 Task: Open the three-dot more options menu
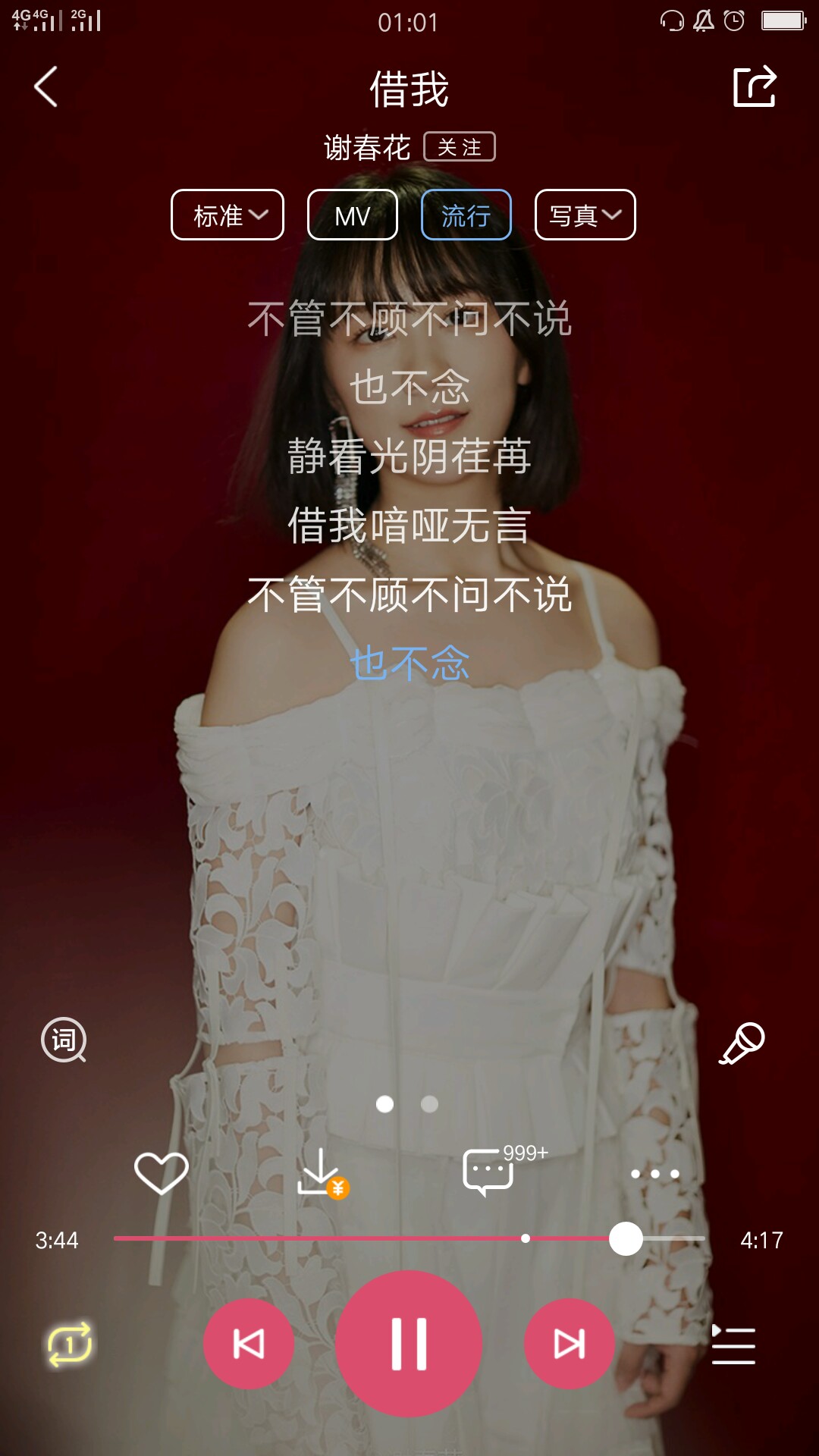655,1174
